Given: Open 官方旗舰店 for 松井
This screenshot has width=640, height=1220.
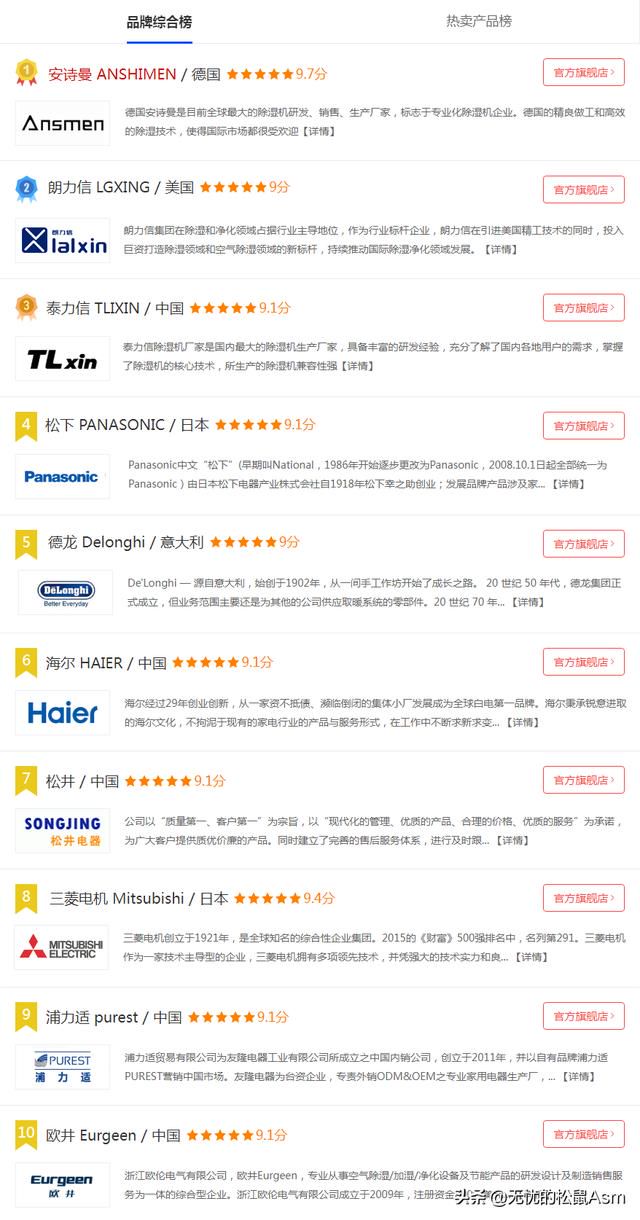Looking at the screenshot, I should click(583, 779).
